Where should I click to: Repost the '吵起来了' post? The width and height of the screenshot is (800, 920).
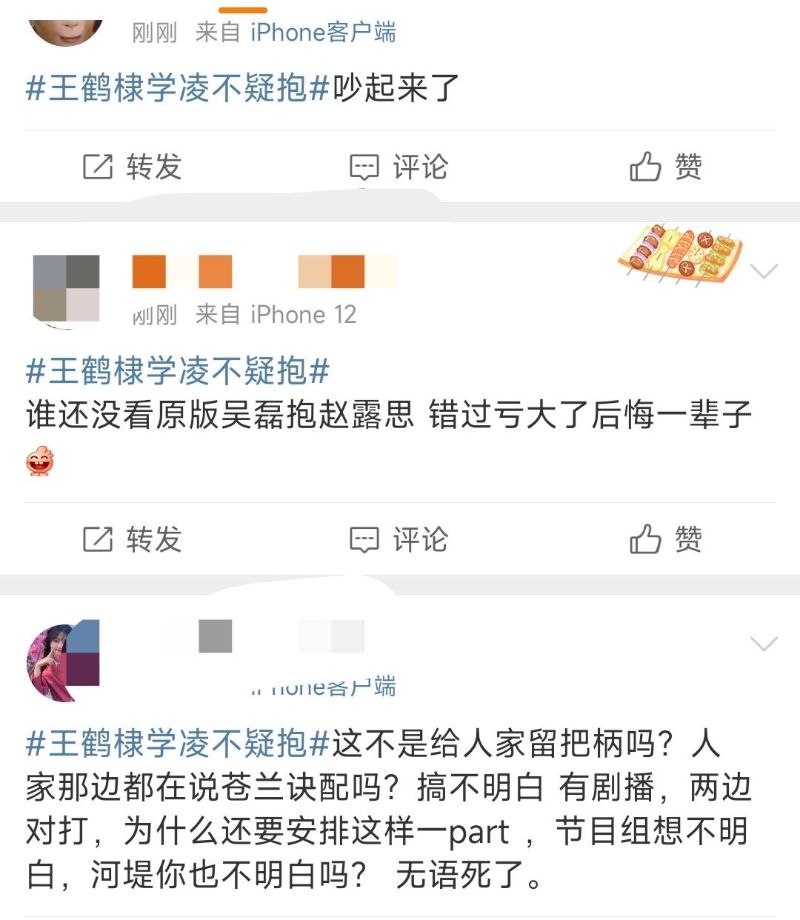132,167
